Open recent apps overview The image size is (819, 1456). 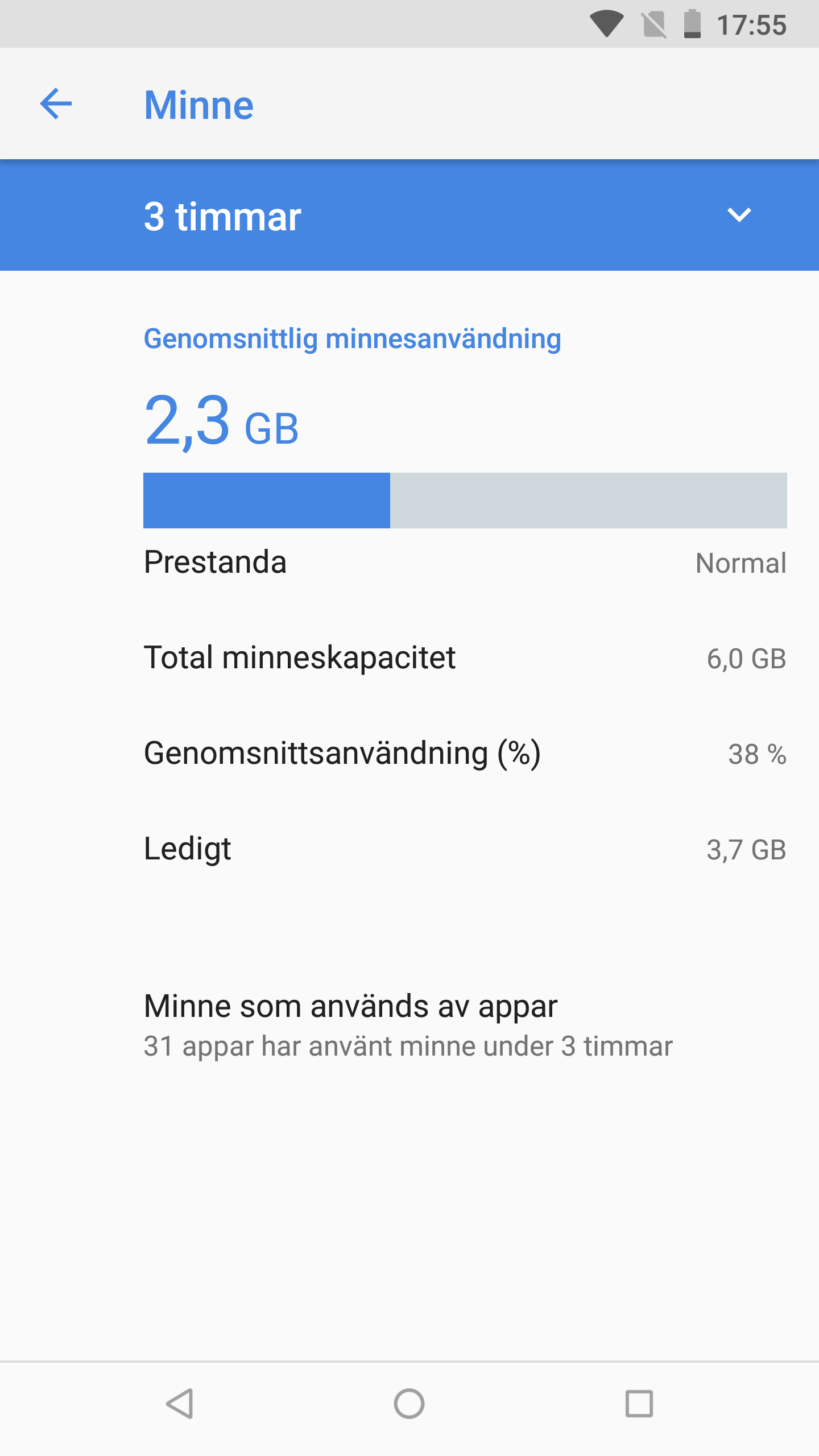[x=639, y=1404]
